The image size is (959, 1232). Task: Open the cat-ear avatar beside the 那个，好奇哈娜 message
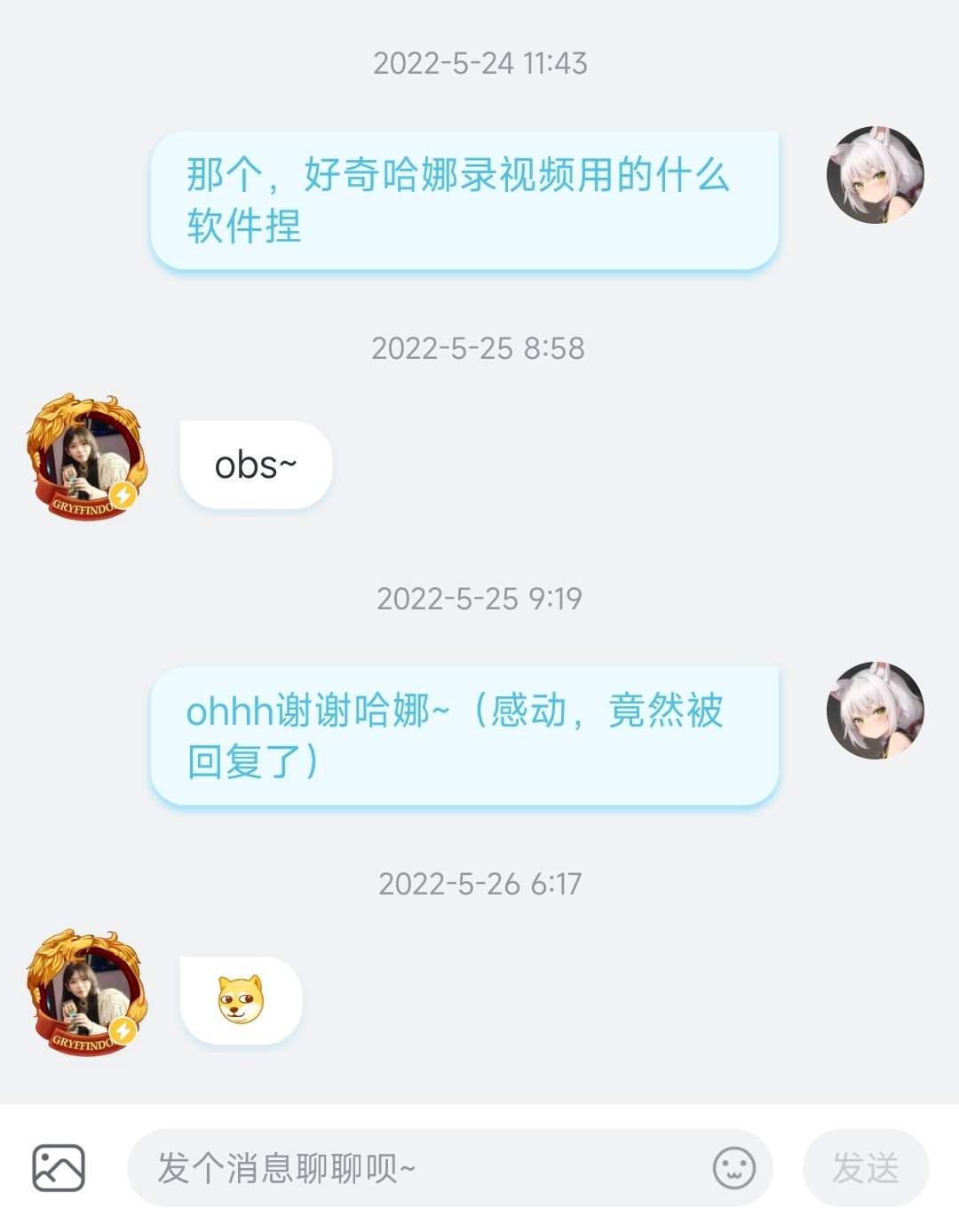click(875, 175)
